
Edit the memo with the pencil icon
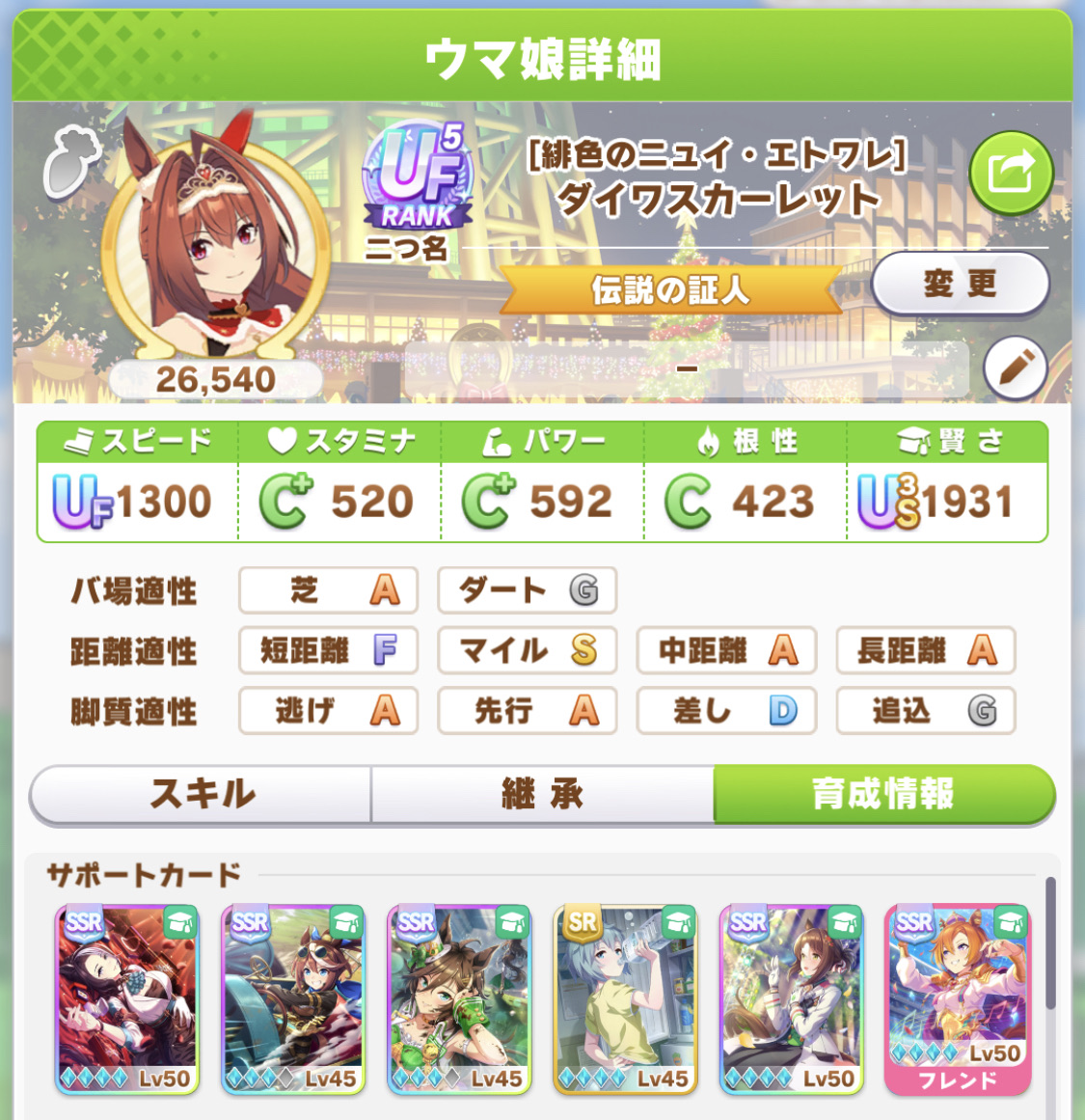(1015, 368)
